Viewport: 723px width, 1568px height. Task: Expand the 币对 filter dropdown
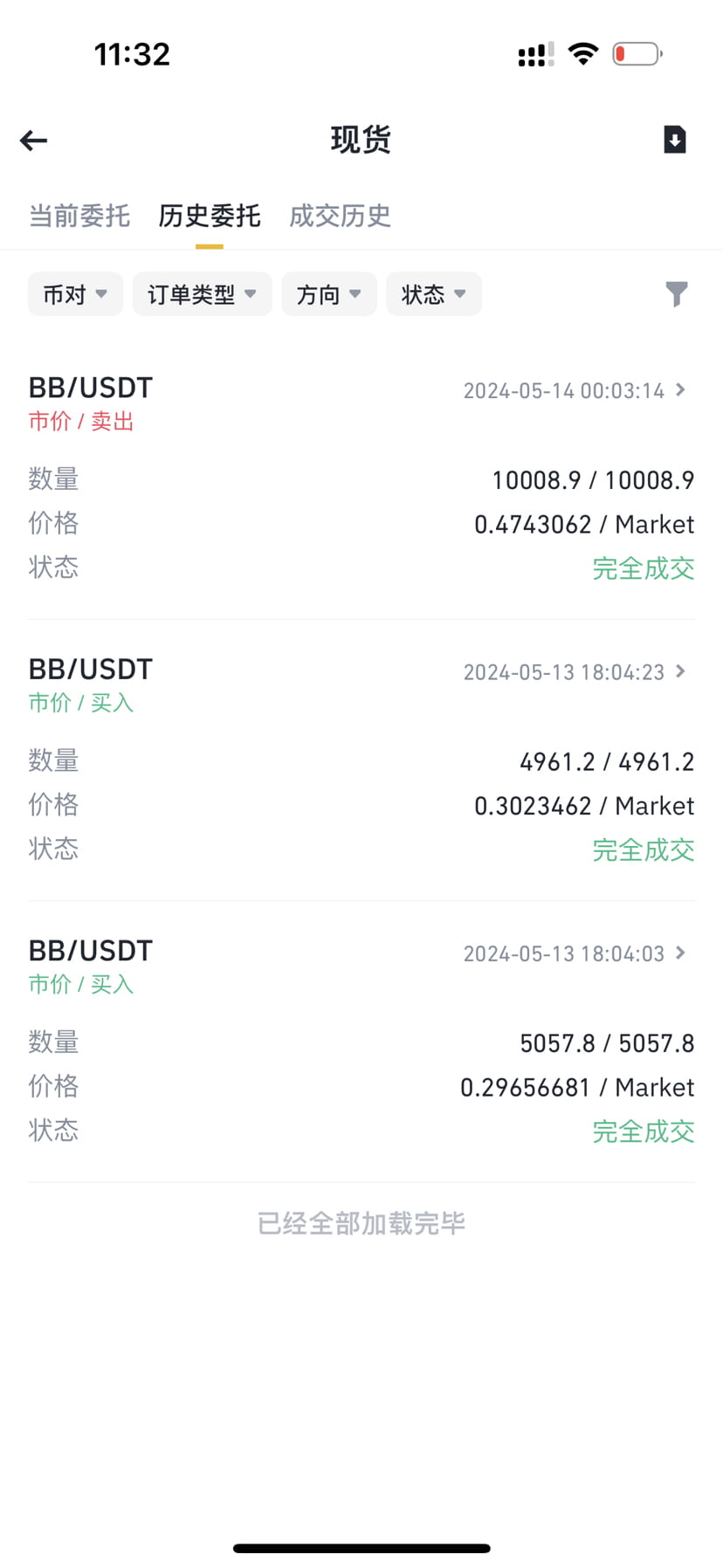[x=75, y=294]
